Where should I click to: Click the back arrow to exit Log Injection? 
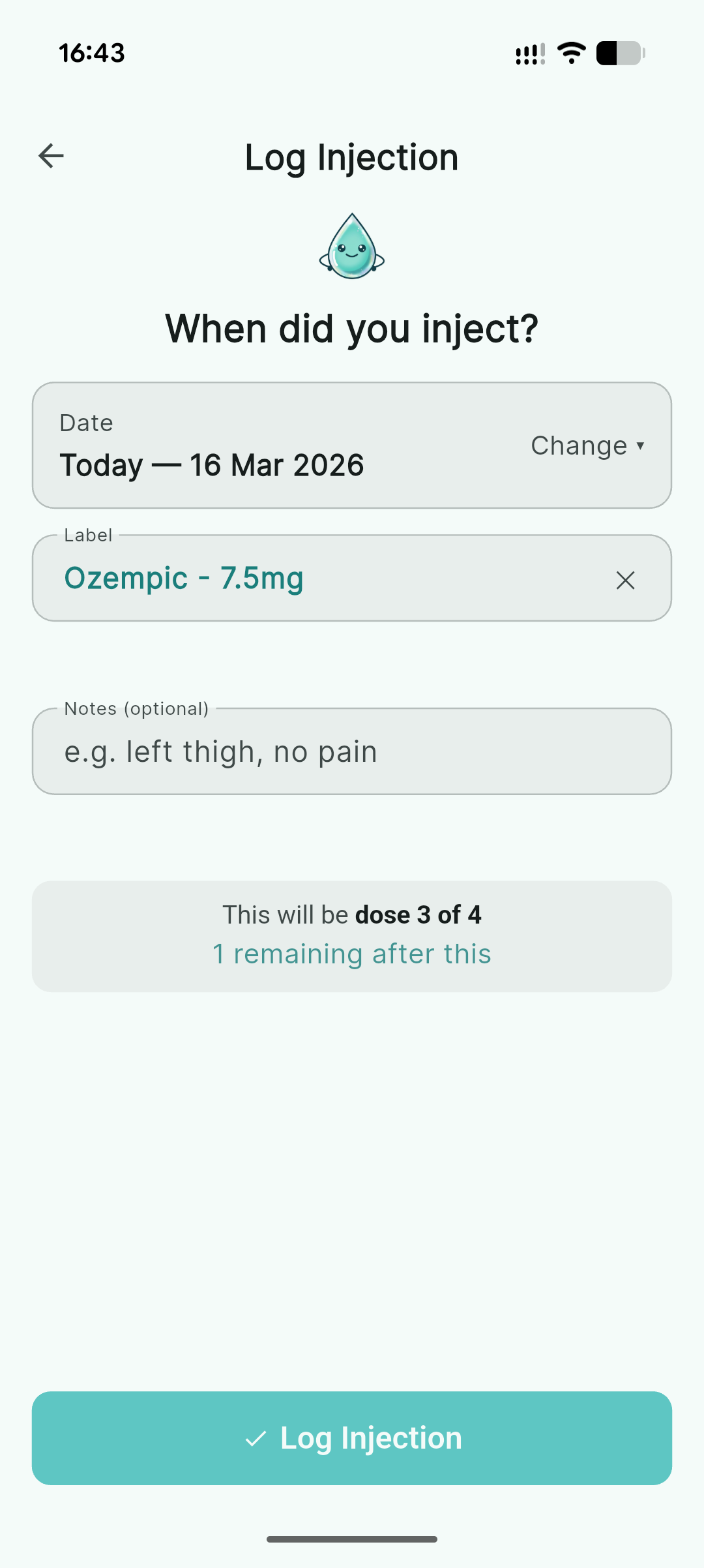(x=51, y=156)
